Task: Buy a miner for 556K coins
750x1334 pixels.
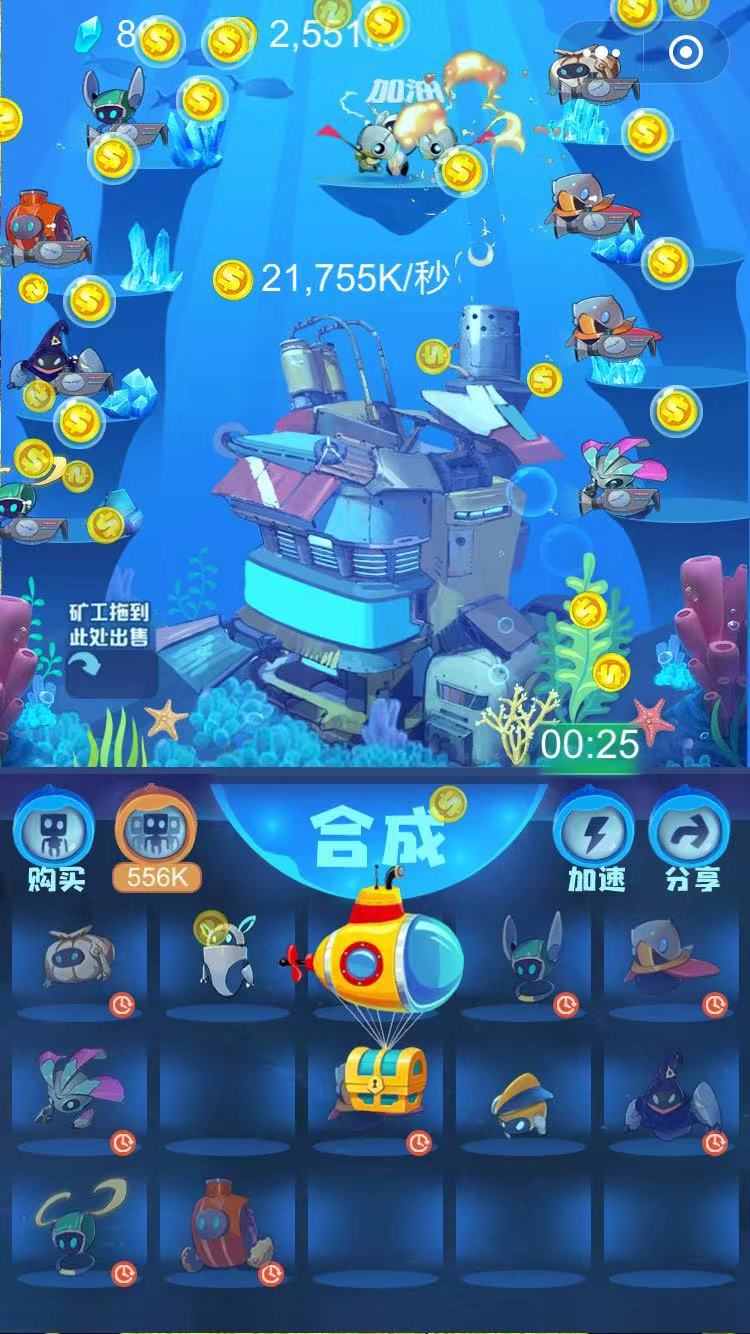Action: click(x=155, y=840)
